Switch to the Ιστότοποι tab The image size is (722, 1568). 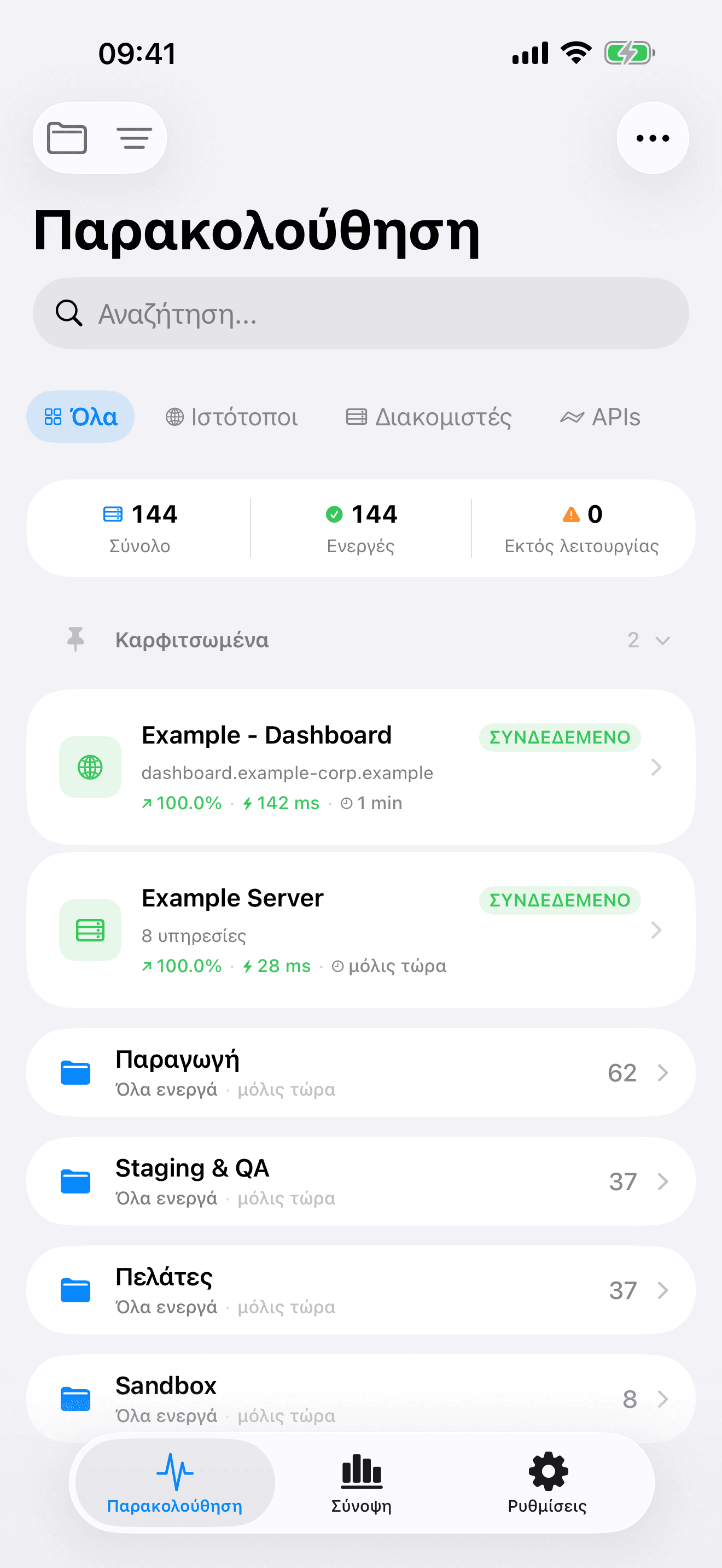click(231, 417)
